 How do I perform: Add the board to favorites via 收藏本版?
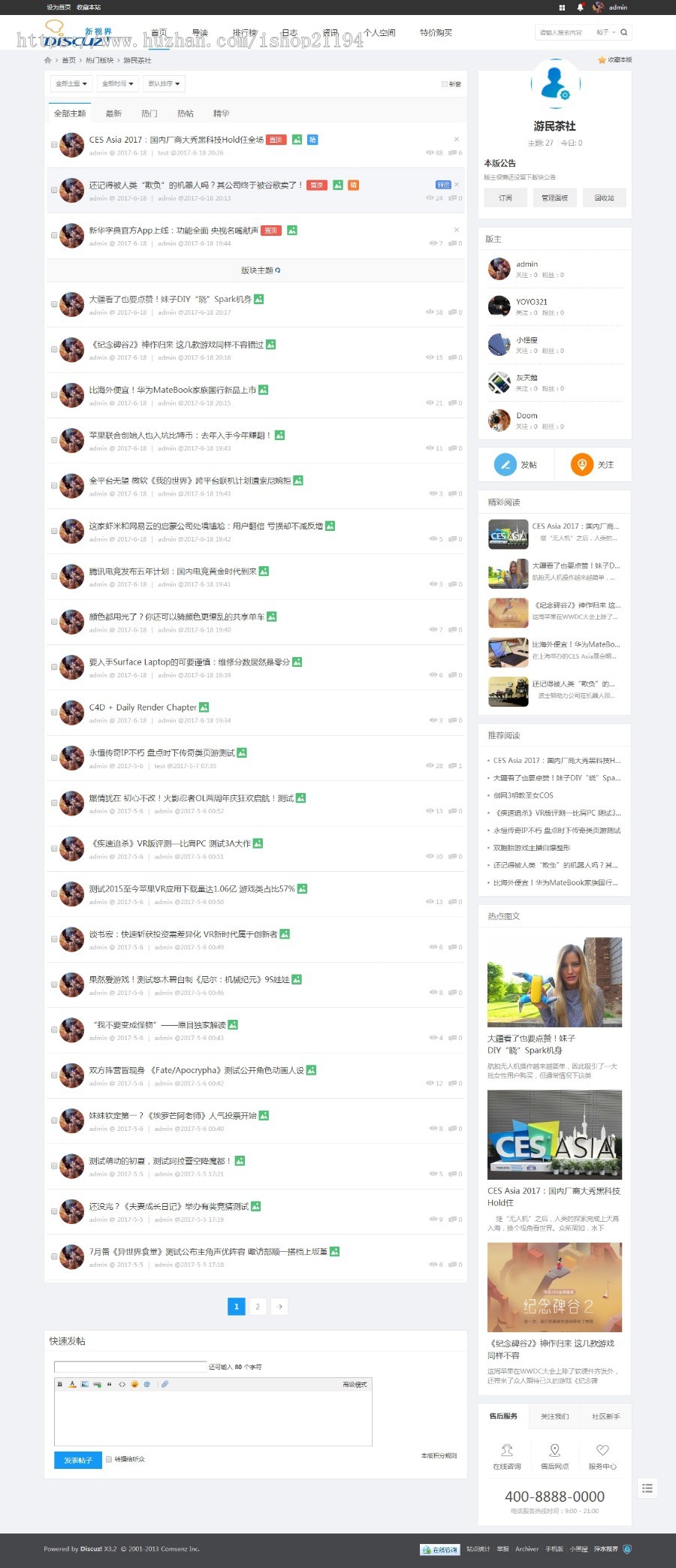615,60
